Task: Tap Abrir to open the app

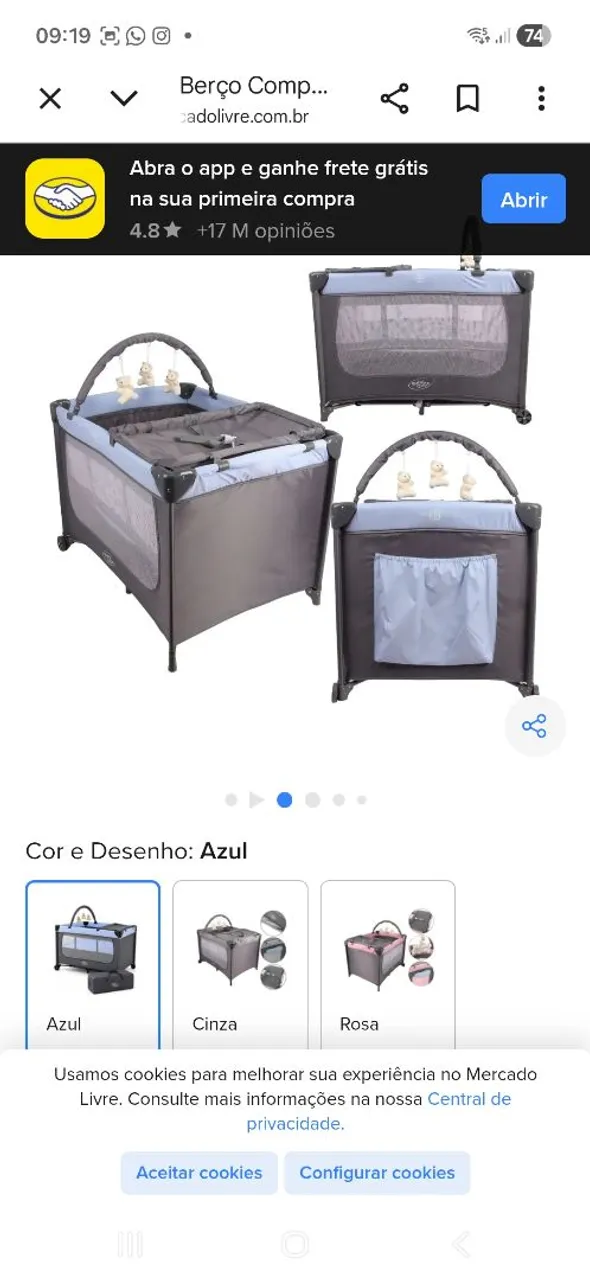Action: click(524, 199)
